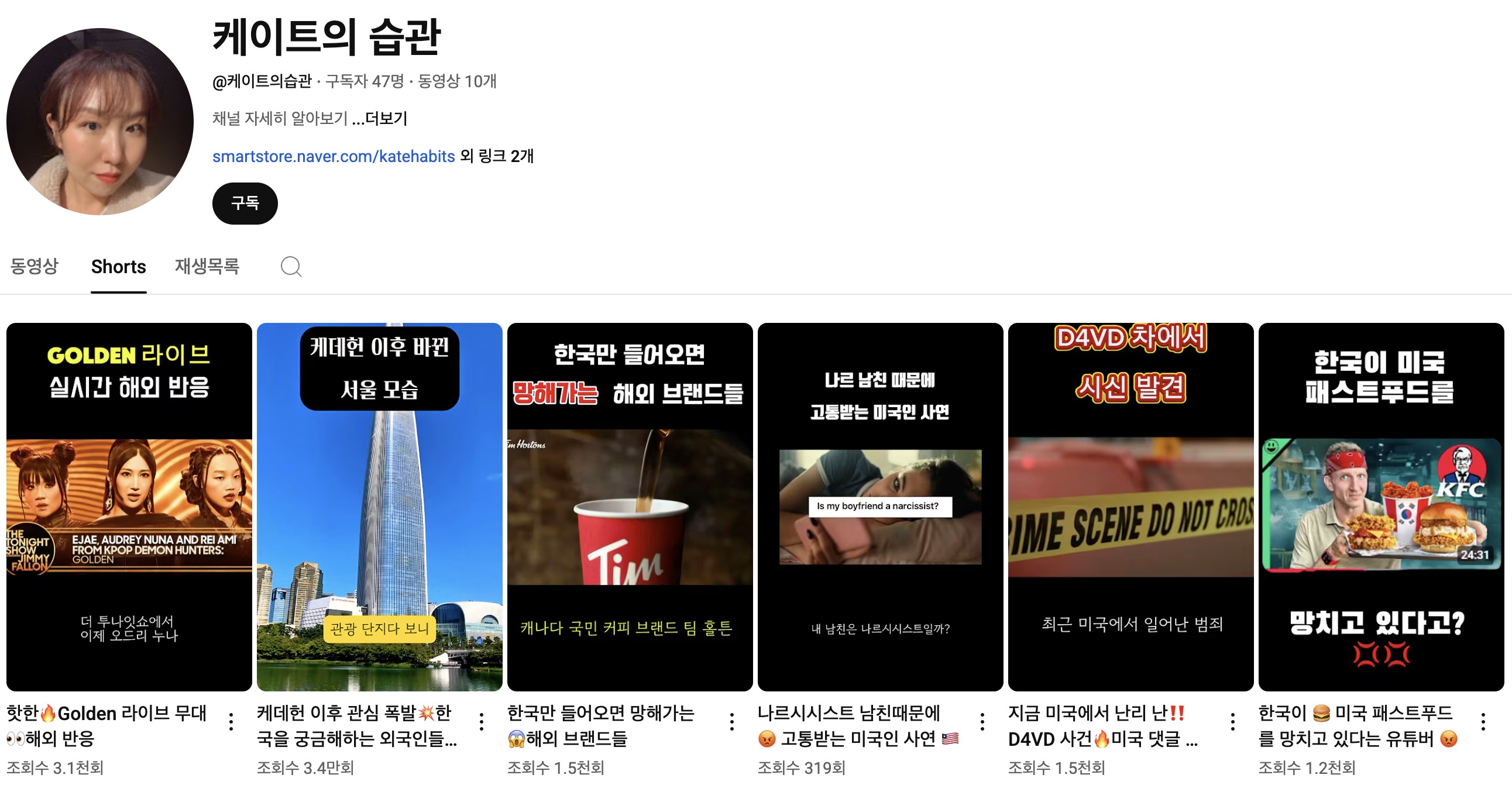Screen dimensions: 1512x785
Task: Switch to the 동영상 tab
Action: 34,266
